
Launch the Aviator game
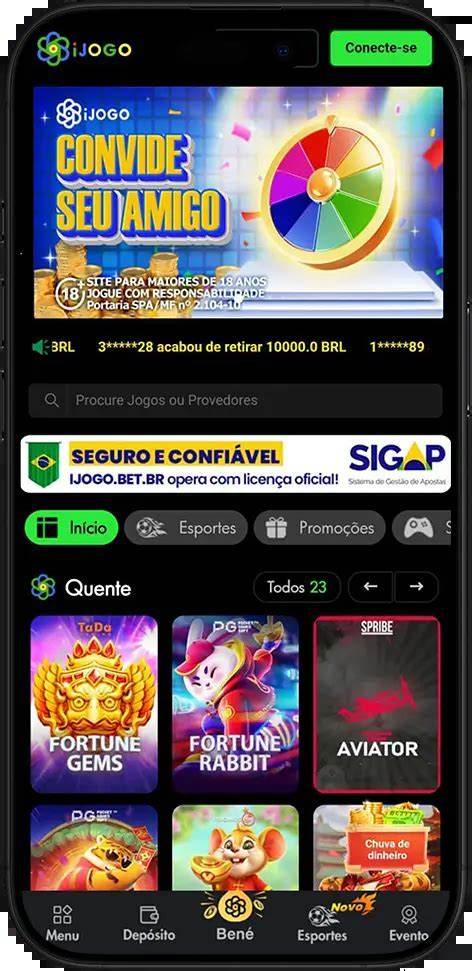pyautogui.click(x=377, y=704)
